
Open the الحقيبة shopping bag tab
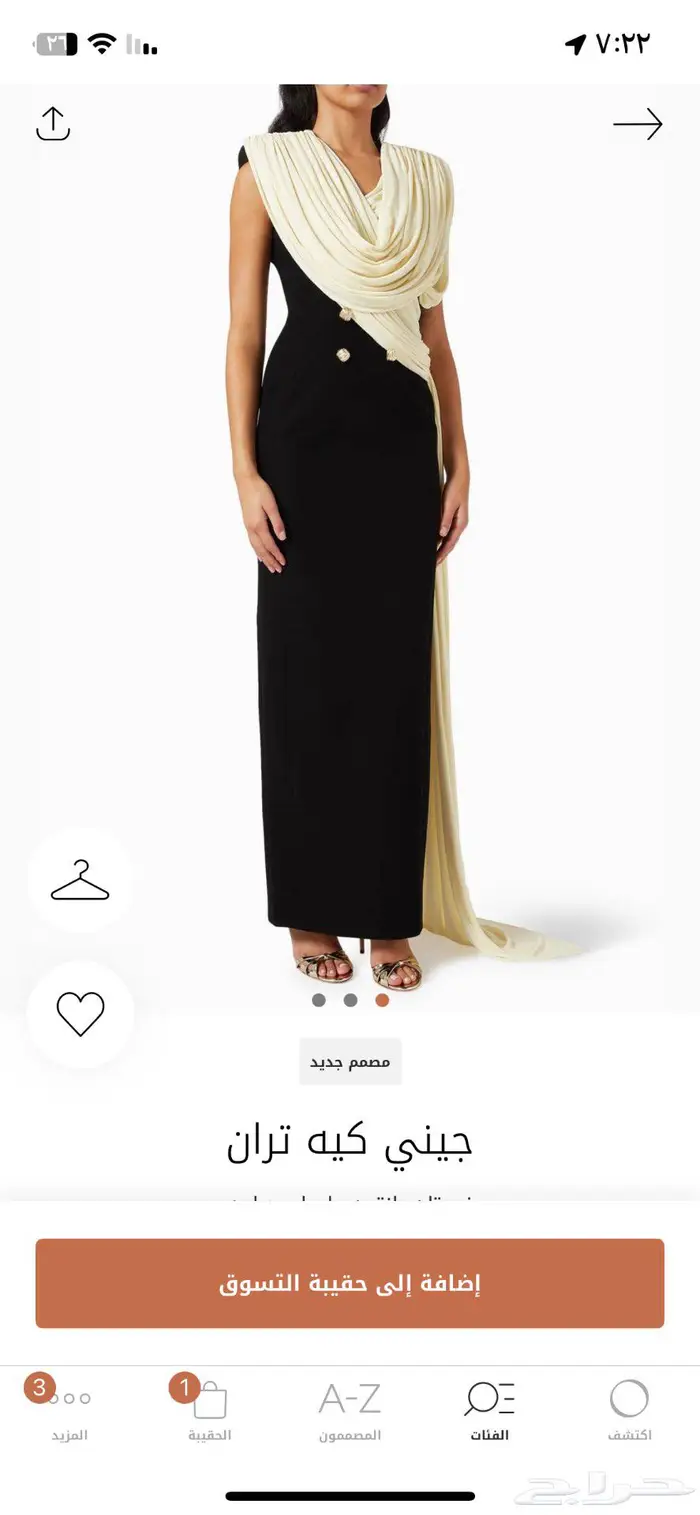click(x=209, y=1410)
